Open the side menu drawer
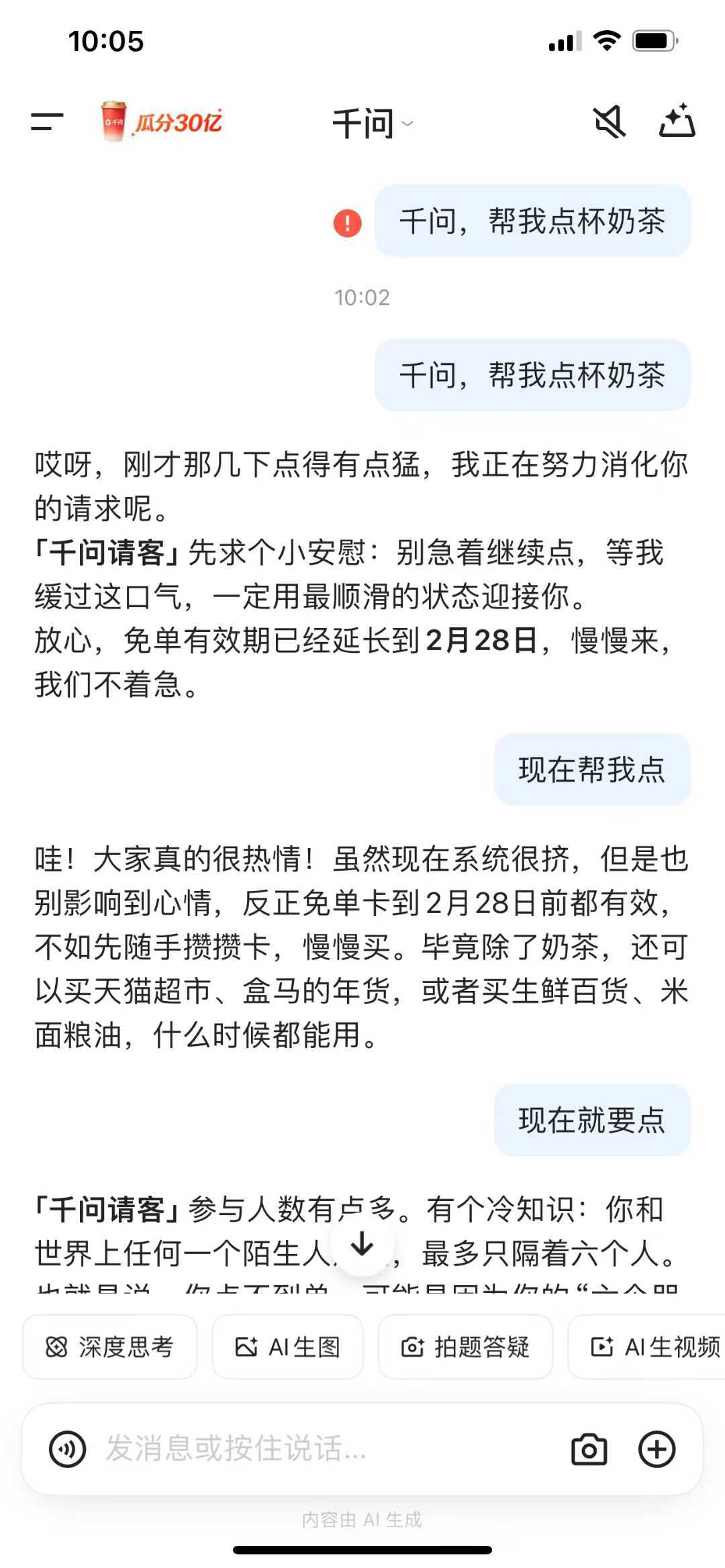Screen dimensions: 725x1568 pos(47,122)
